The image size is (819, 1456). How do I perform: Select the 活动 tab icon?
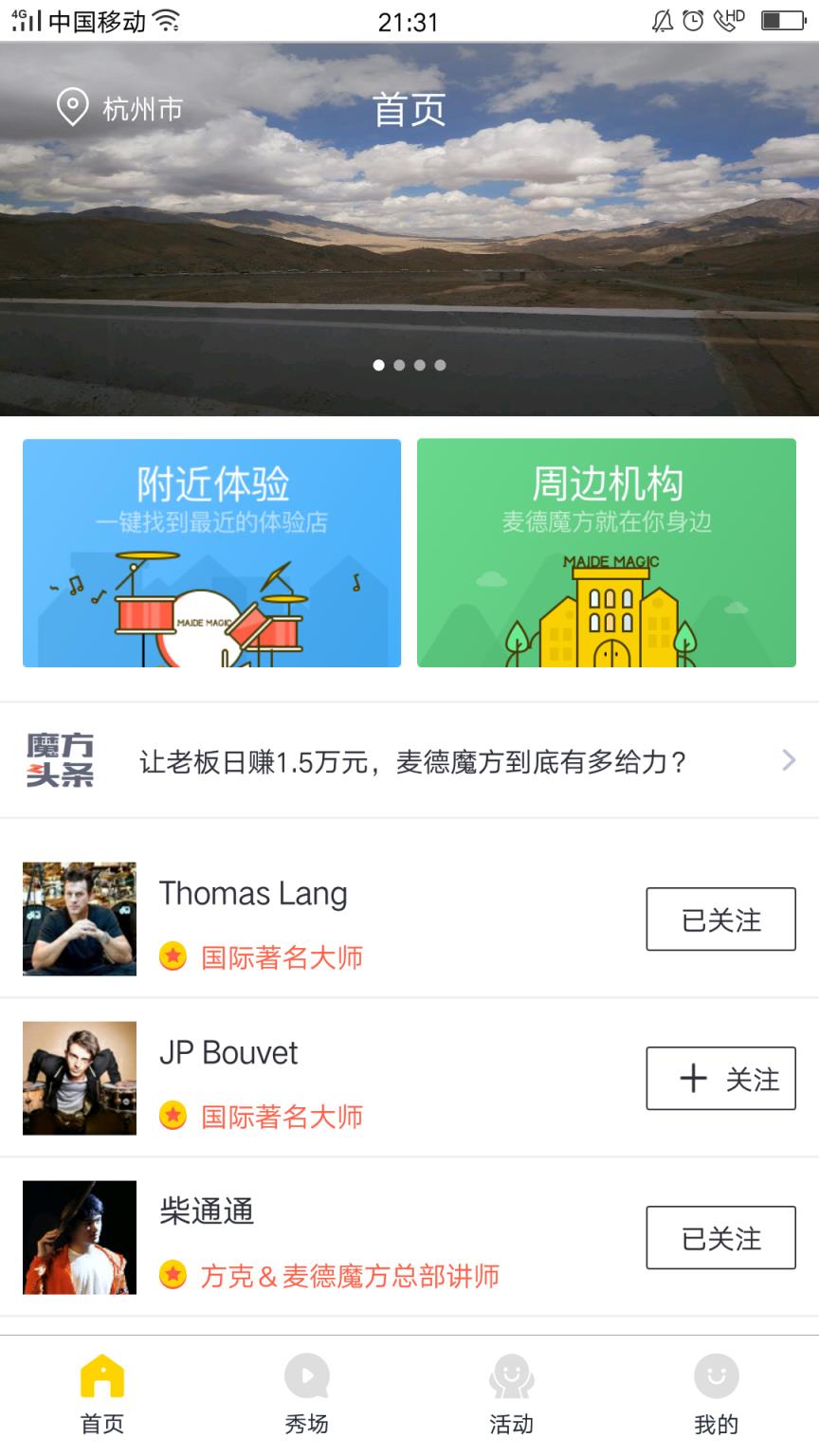point(512,1376)
